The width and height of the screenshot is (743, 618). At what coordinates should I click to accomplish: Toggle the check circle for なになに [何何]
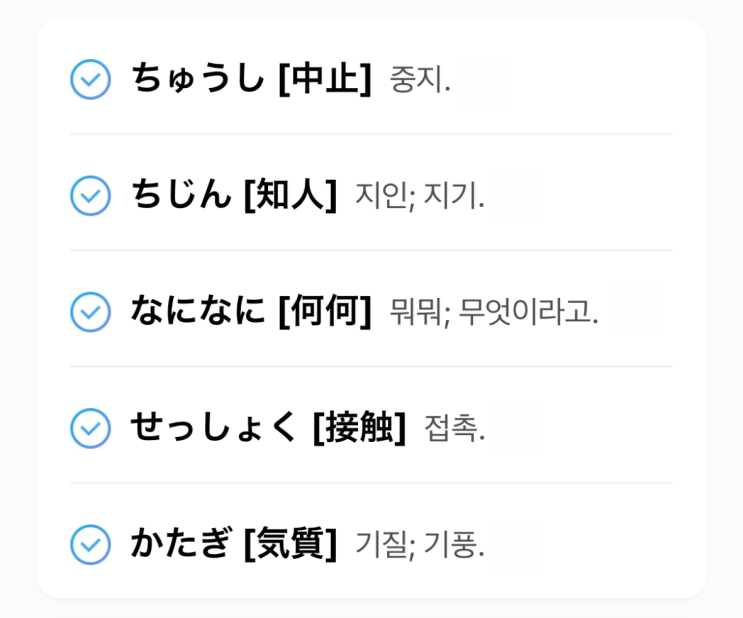[x=91, y=312]
